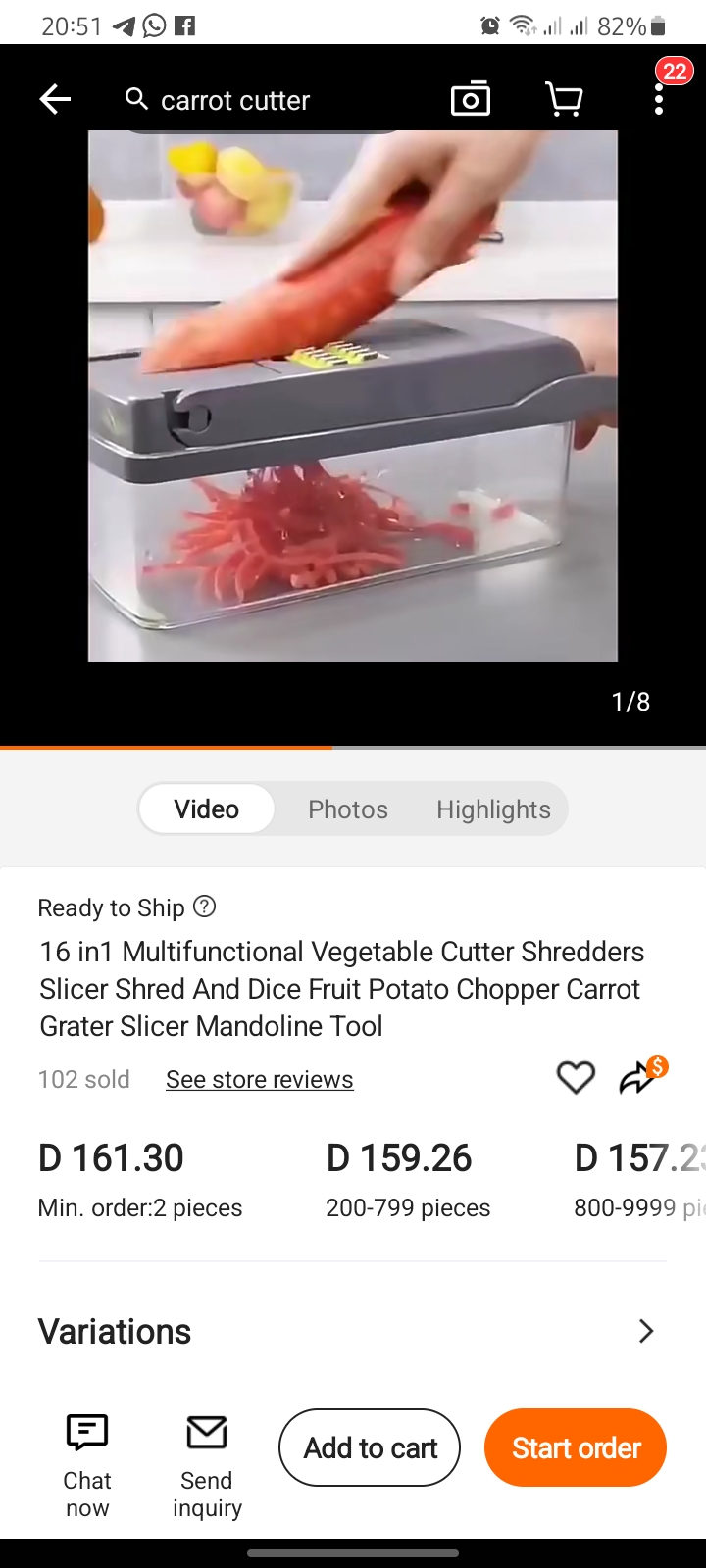The width and height of the screenshot is (706, 1568).
Task: Open Ready to Ship help info
Action: [x=204, y=906]
